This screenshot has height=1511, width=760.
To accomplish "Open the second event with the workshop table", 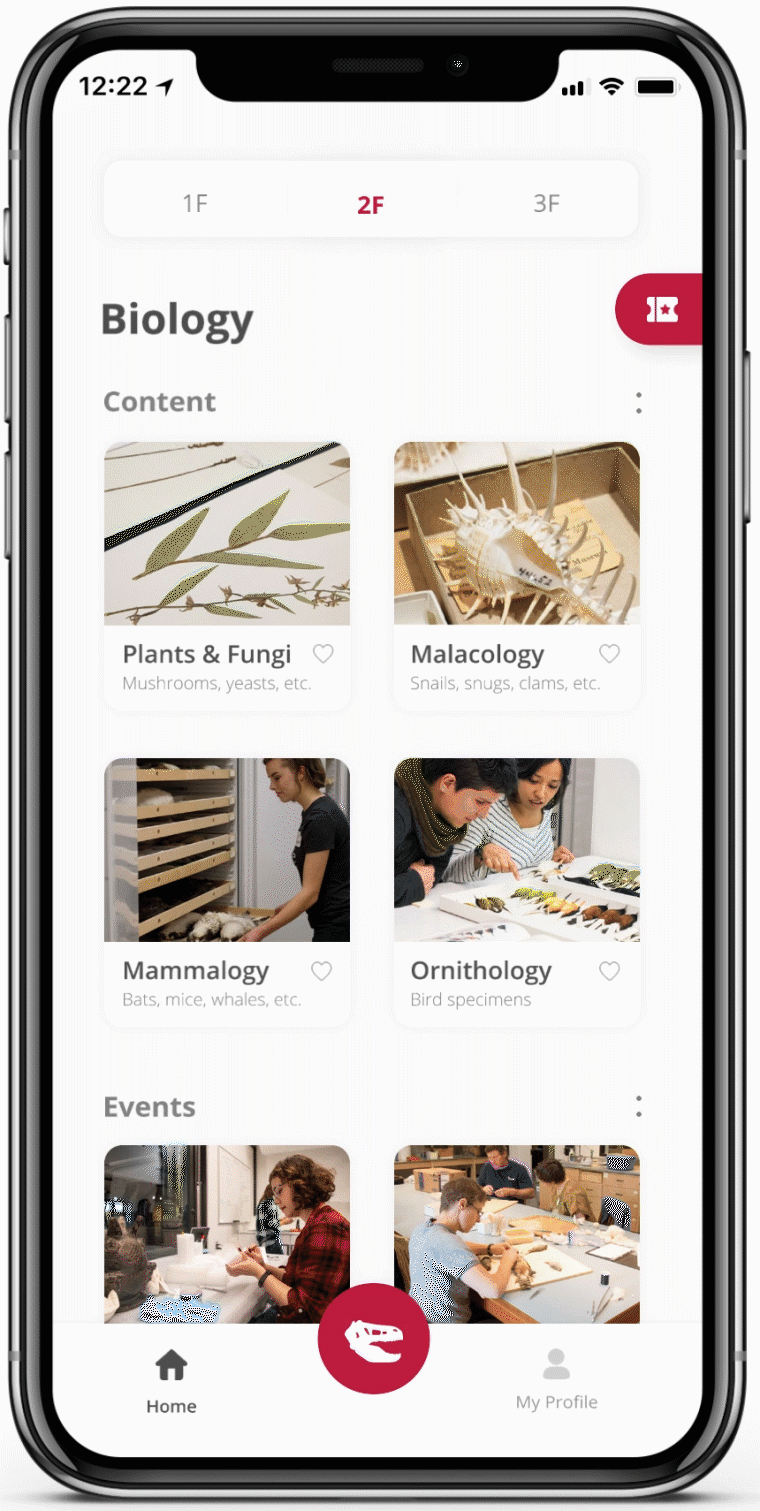I will [x=517, y=1234].
